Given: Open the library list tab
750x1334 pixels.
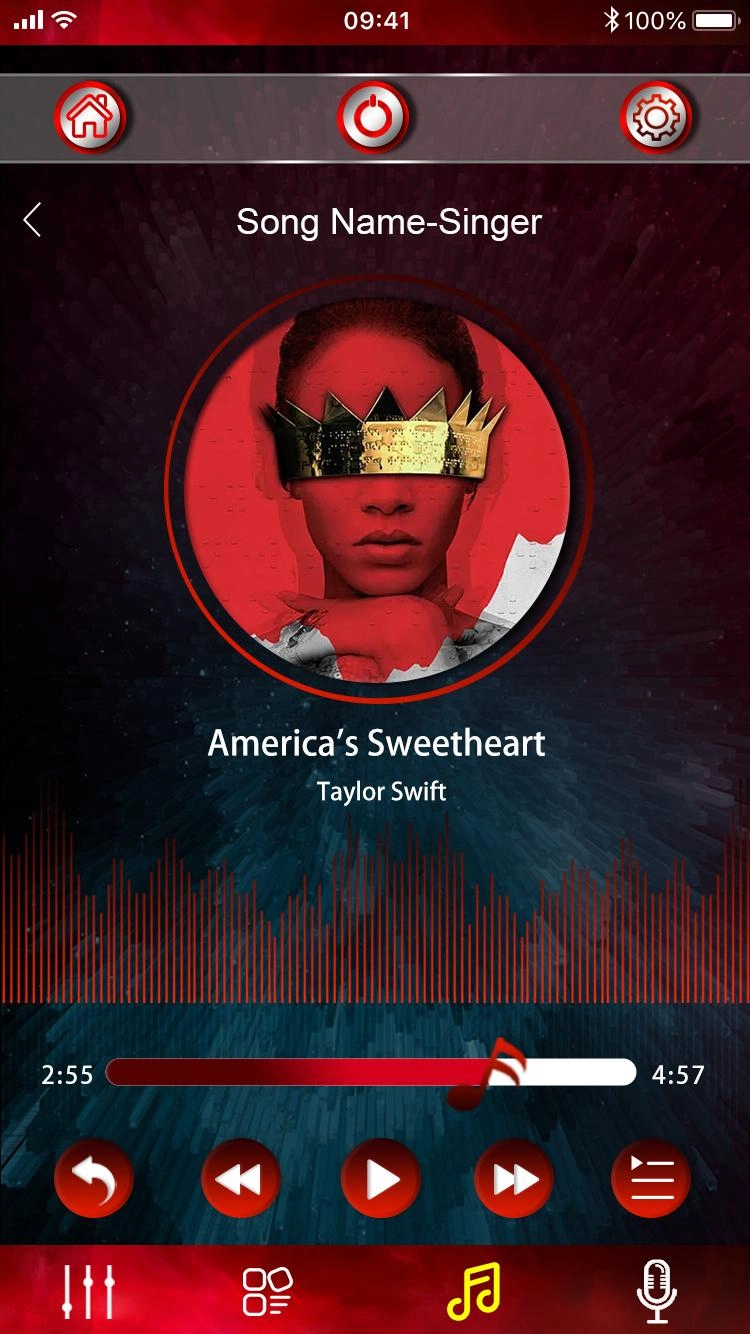Looking at the screenshot, I should 268,1291.
